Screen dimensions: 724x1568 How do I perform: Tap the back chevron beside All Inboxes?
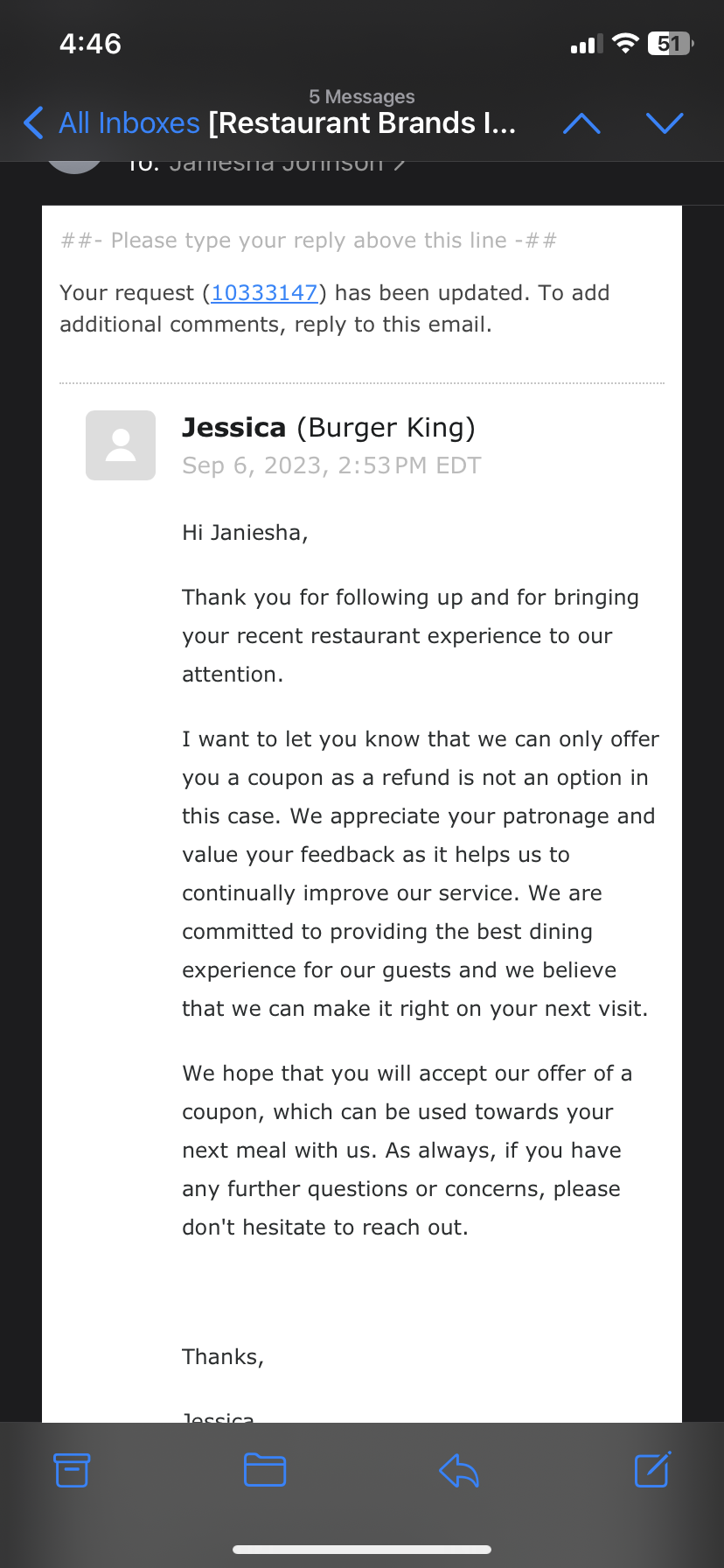32,122
